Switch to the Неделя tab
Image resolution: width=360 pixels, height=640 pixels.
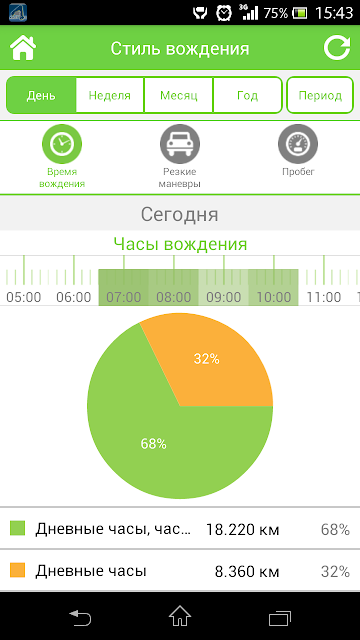(110, 96)
